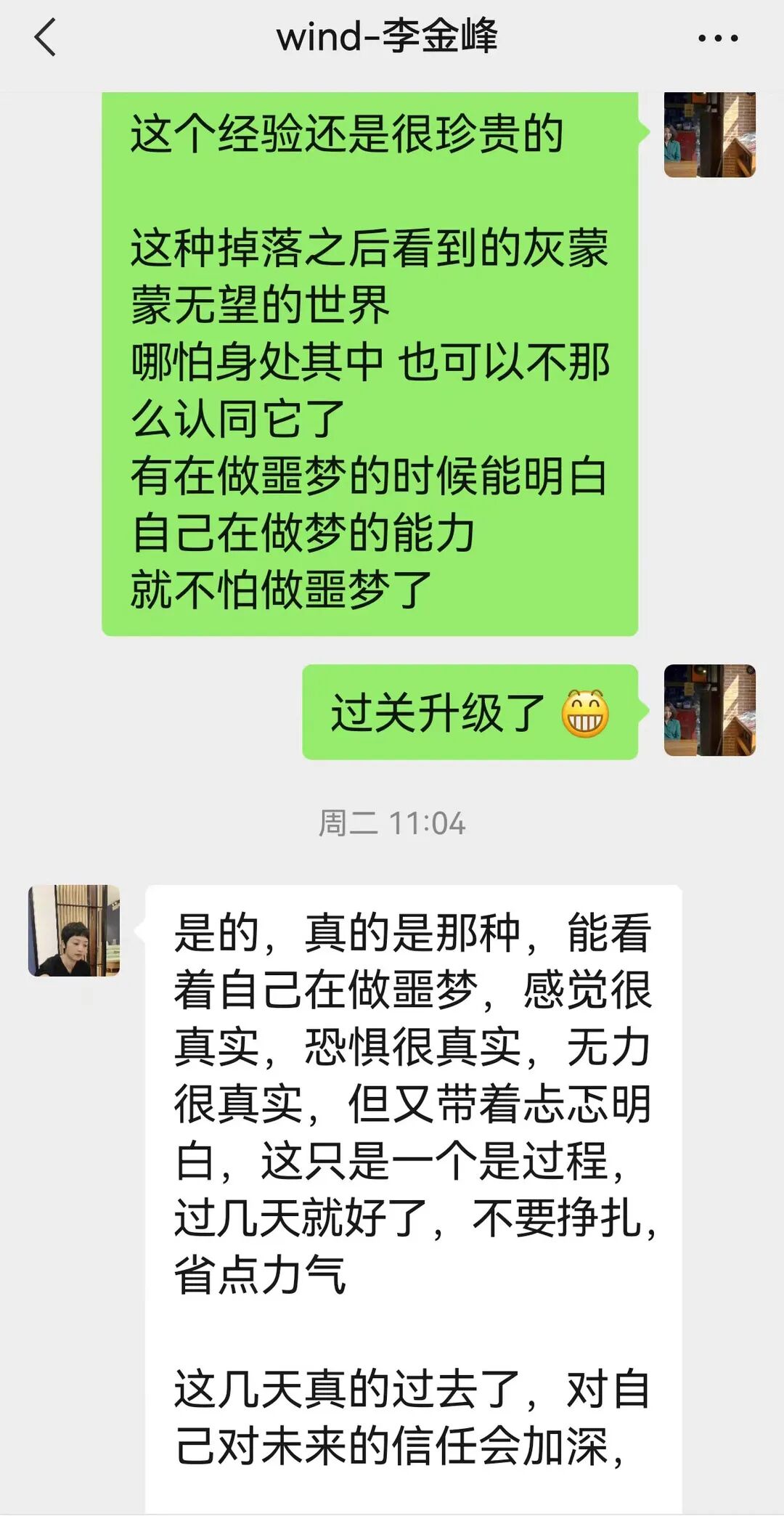Tap the sender avatar beside 过关升级了
The height and width of the screenshot is (1516, 784).
point(709,710)
